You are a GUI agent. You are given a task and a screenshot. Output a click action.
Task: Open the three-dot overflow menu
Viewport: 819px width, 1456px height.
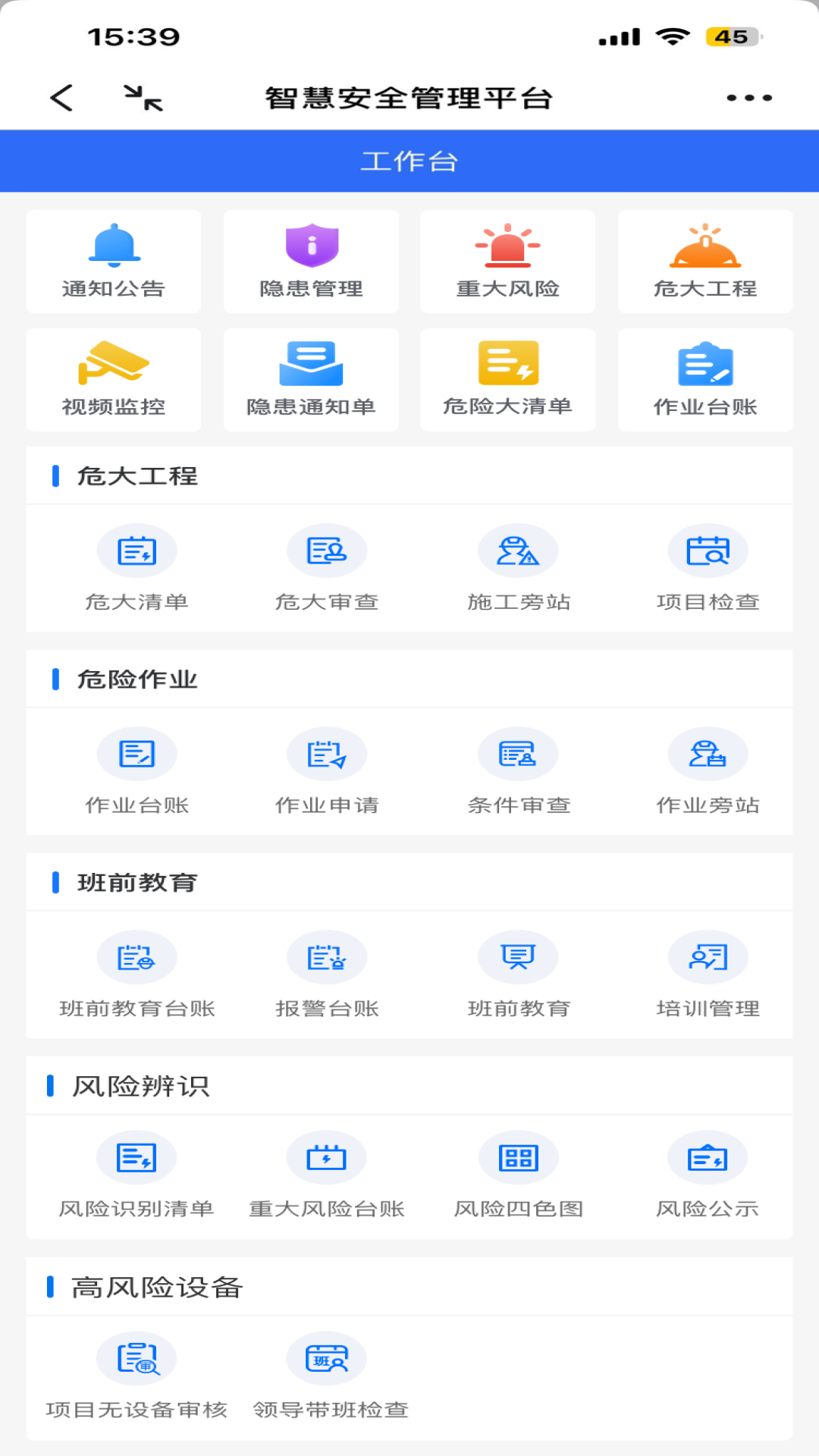(748, 98)
